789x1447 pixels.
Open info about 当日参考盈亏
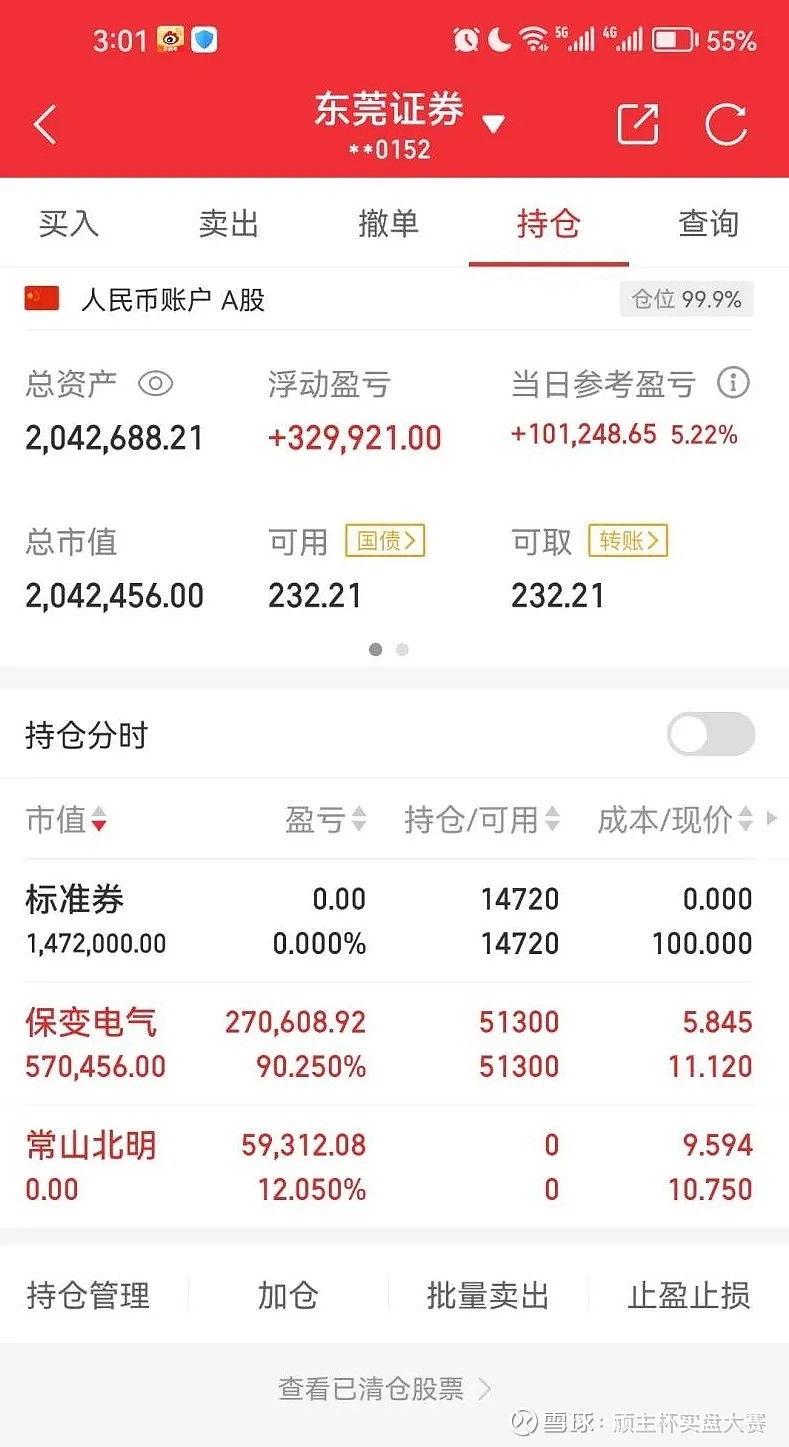point(733,382)
